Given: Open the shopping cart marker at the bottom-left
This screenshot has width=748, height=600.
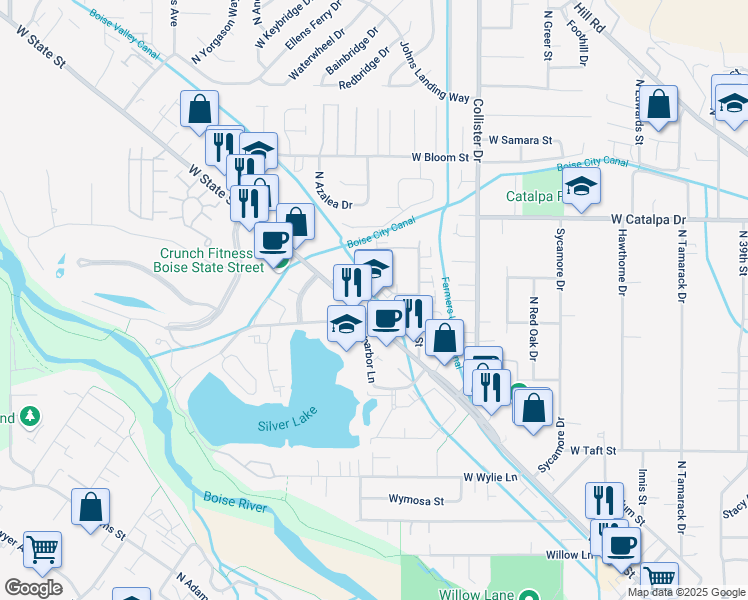Looking at the screenshot, I should [41, 548].
